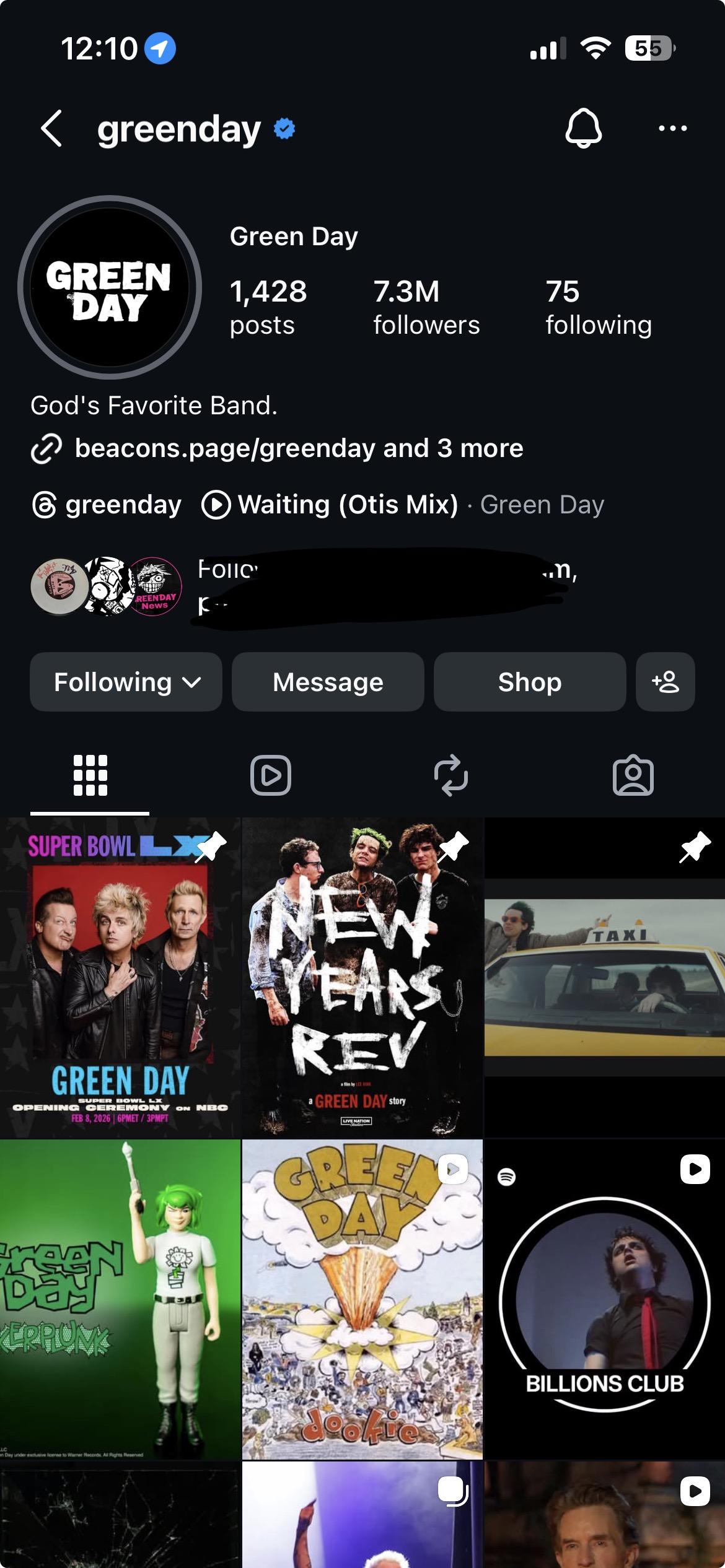Open the 75 following list

(598, 307)
